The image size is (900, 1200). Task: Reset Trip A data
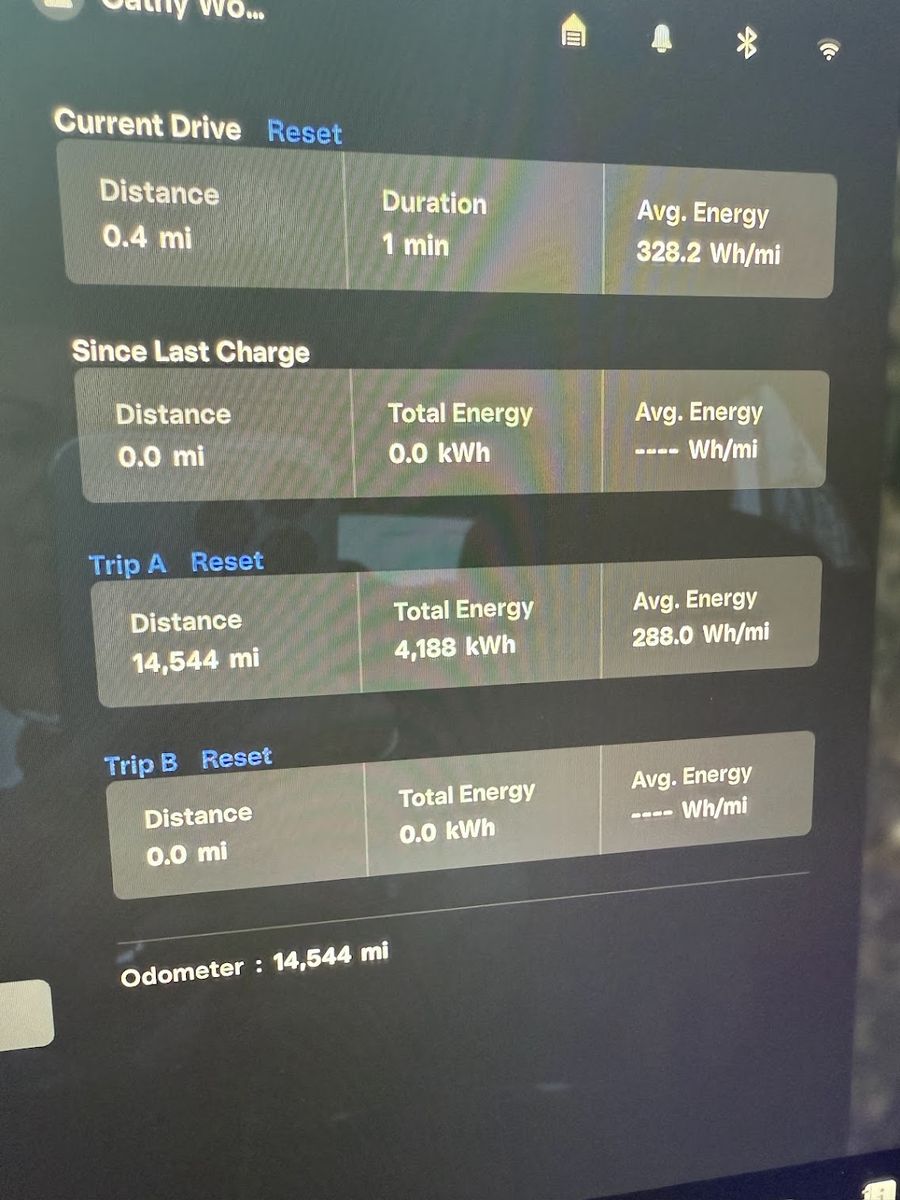(x=227, y=562)
